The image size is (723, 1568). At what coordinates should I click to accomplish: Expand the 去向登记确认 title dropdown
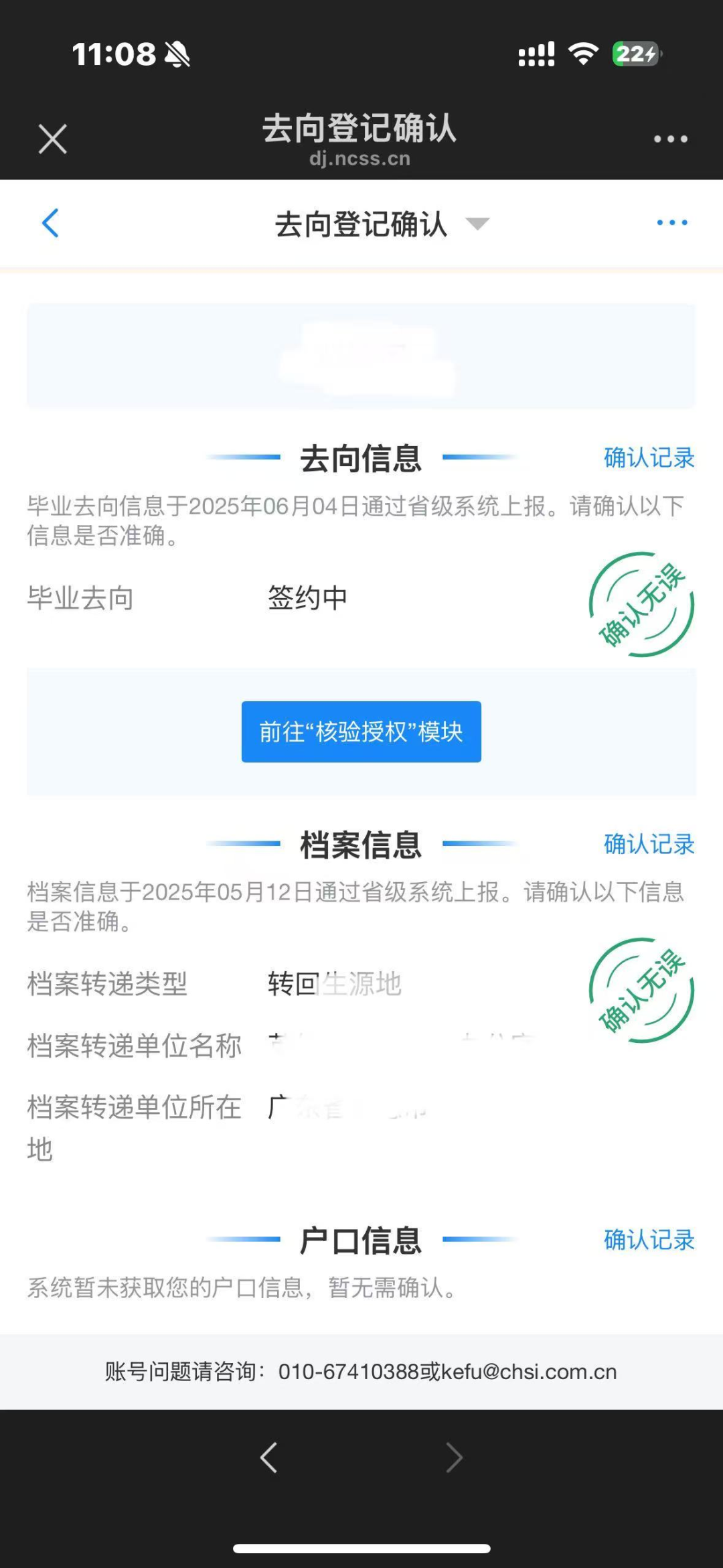pyautogui.click(x=477, y=224)
